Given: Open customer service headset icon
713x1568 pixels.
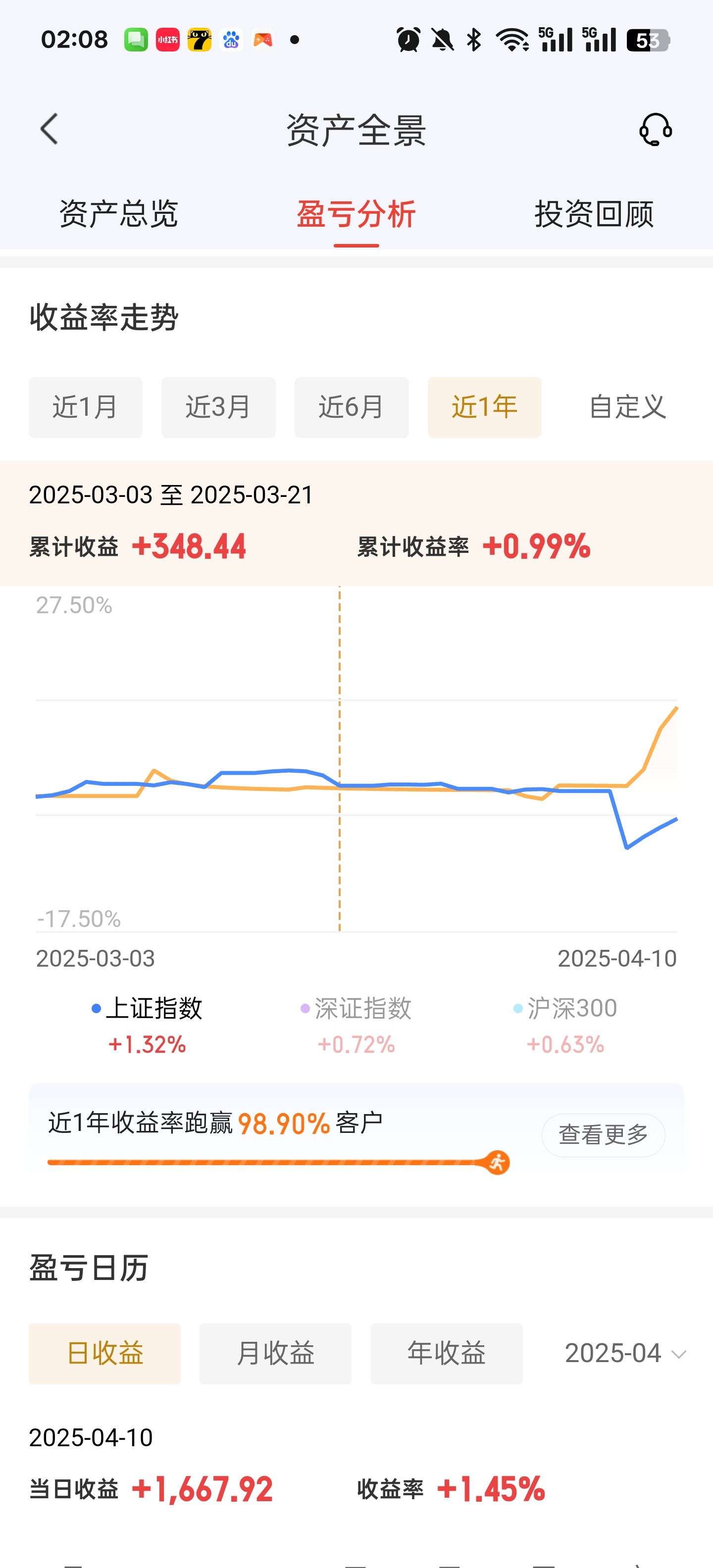Looking at the screenshot, I should tap(655, 129).
